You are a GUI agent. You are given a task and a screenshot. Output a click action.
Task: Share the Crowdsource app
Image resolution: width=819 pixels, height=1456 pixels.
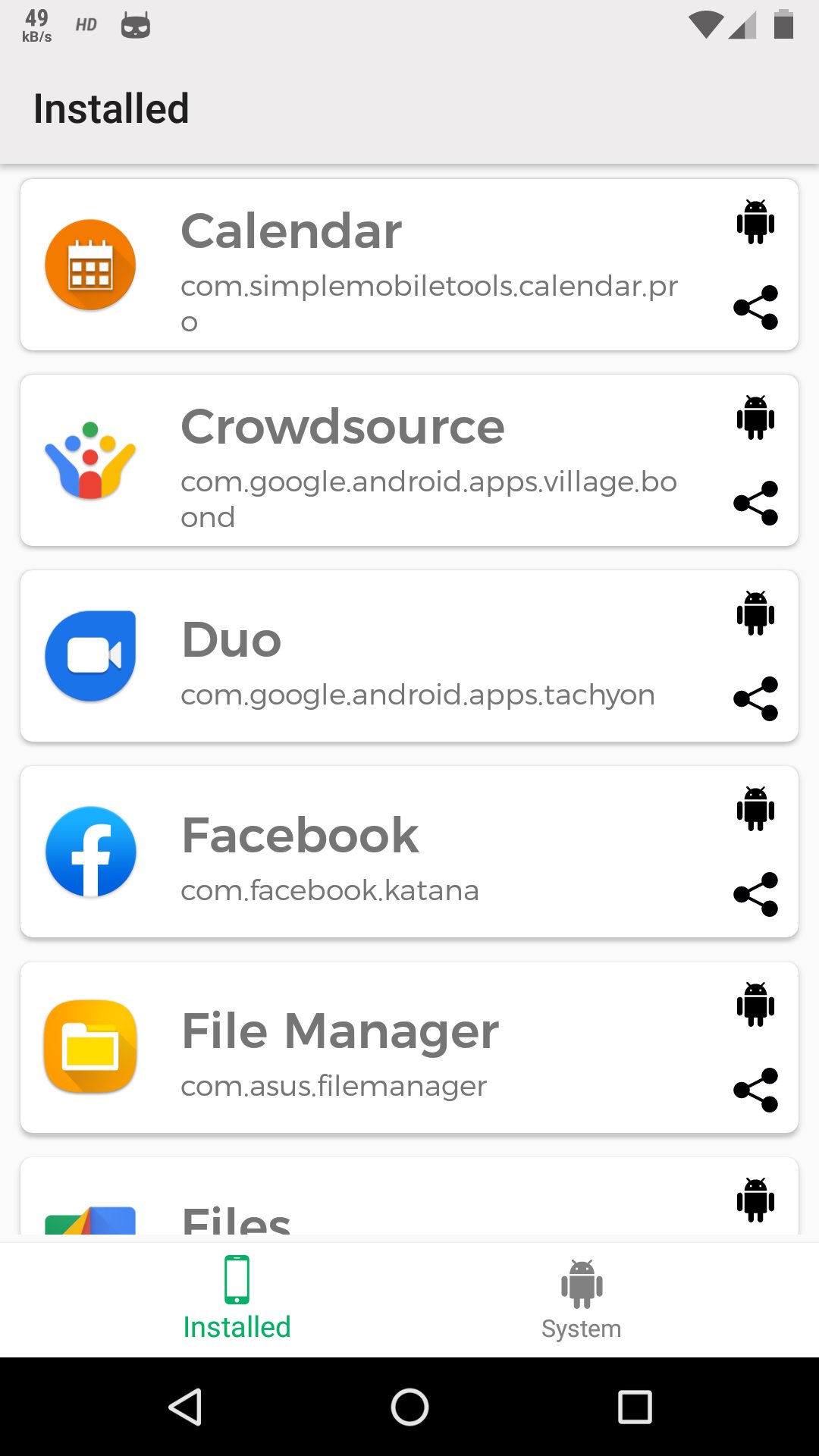coord(755,503)
